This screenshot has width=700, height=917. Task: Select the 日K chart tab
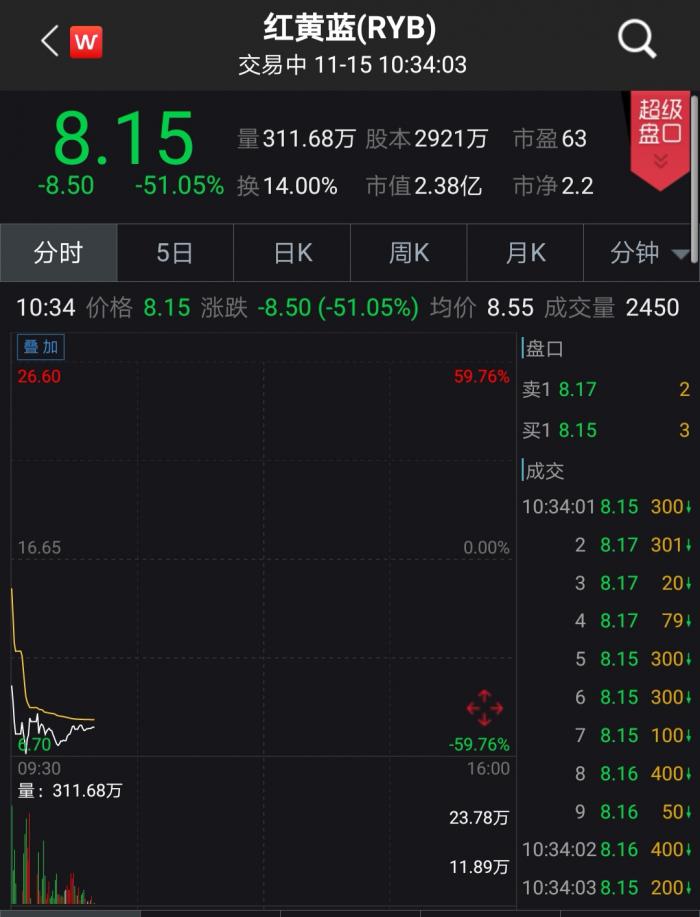coord(292,253)
